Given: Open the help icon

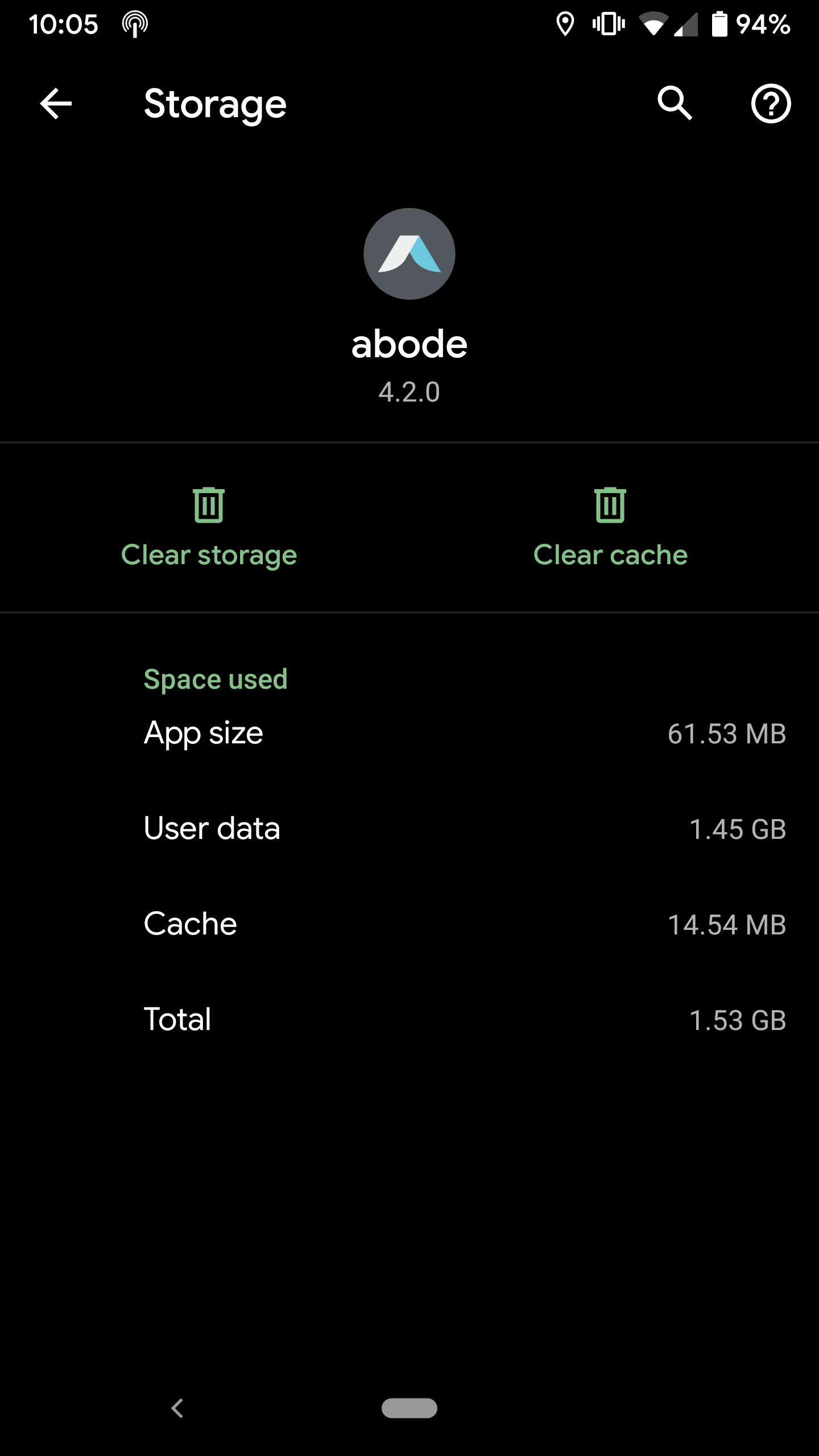Looking at the screenshot, I should point(771,104).
